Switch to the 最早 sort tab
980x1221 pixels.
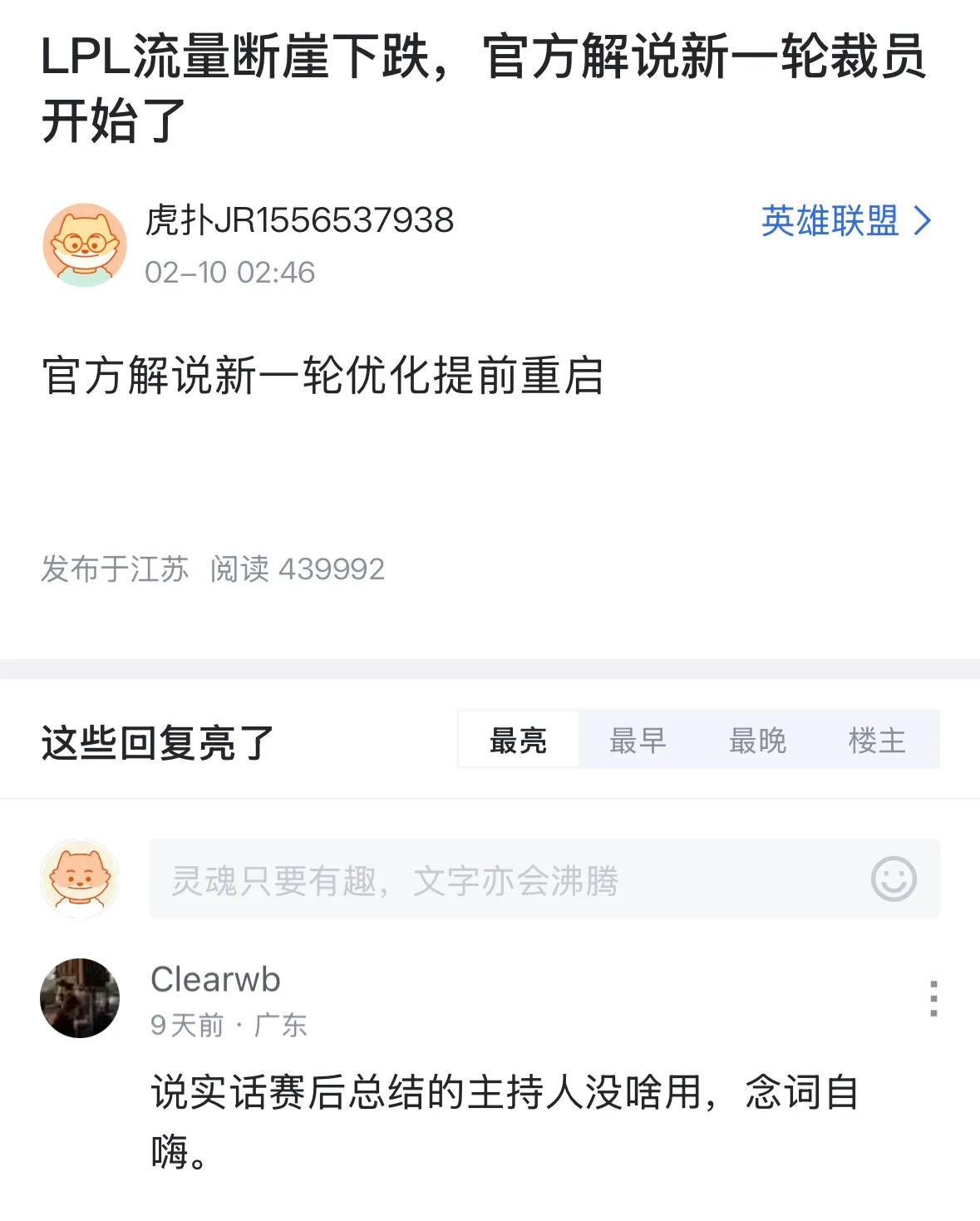click(x=638, y=740)
